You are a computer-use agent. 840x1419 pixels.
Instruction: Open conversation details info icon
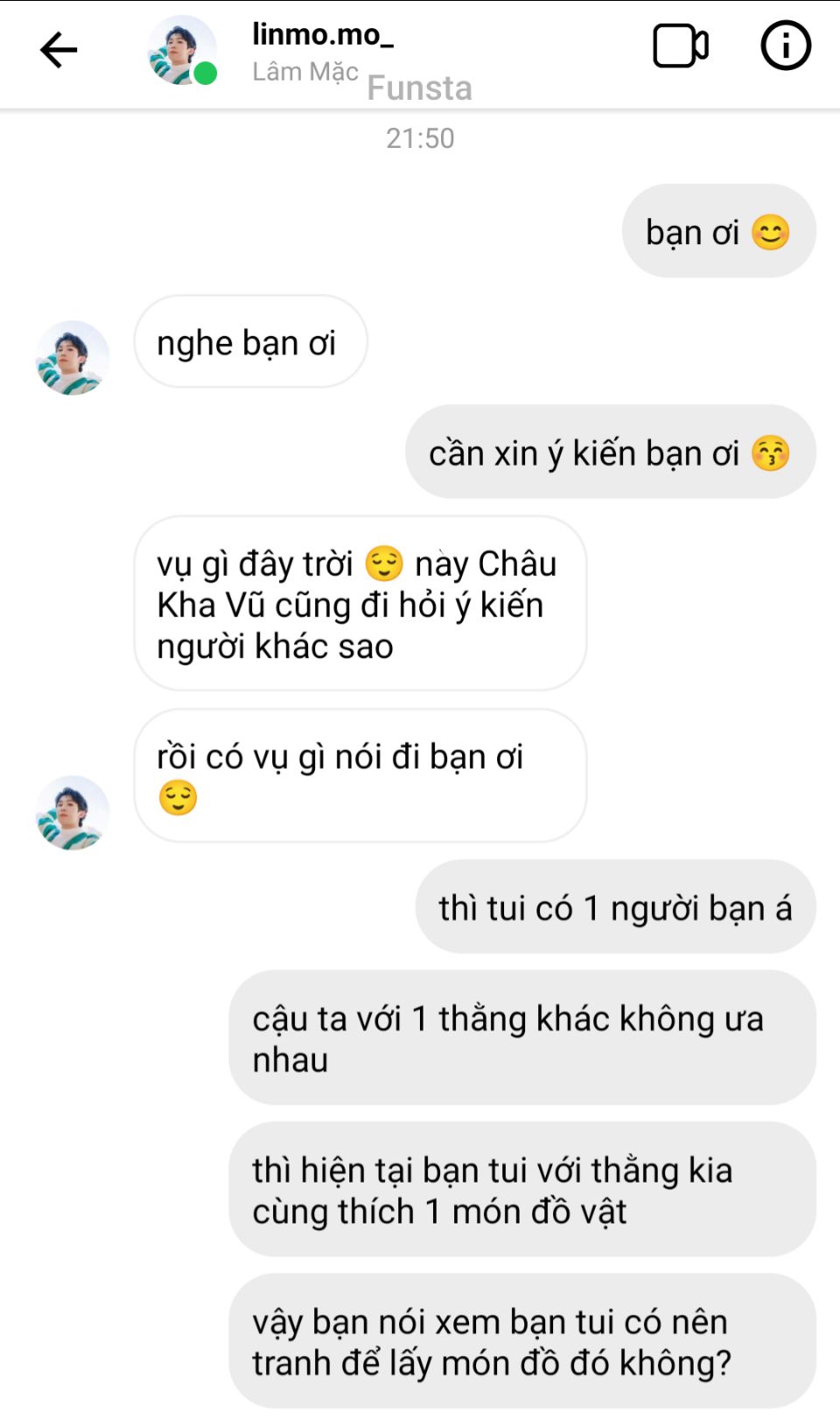(x=785, y=46)
